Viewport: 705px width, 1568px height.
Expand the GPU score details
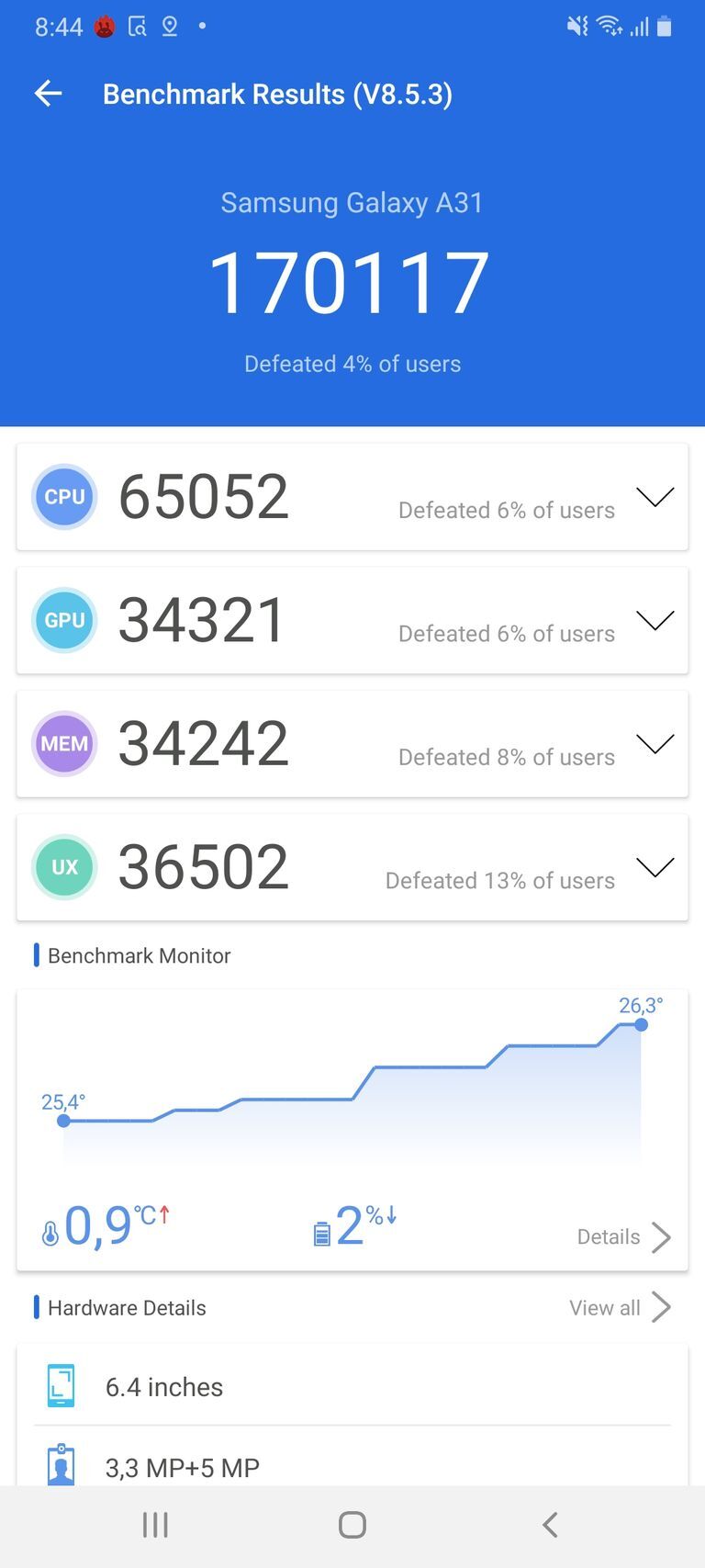(655, 620)
